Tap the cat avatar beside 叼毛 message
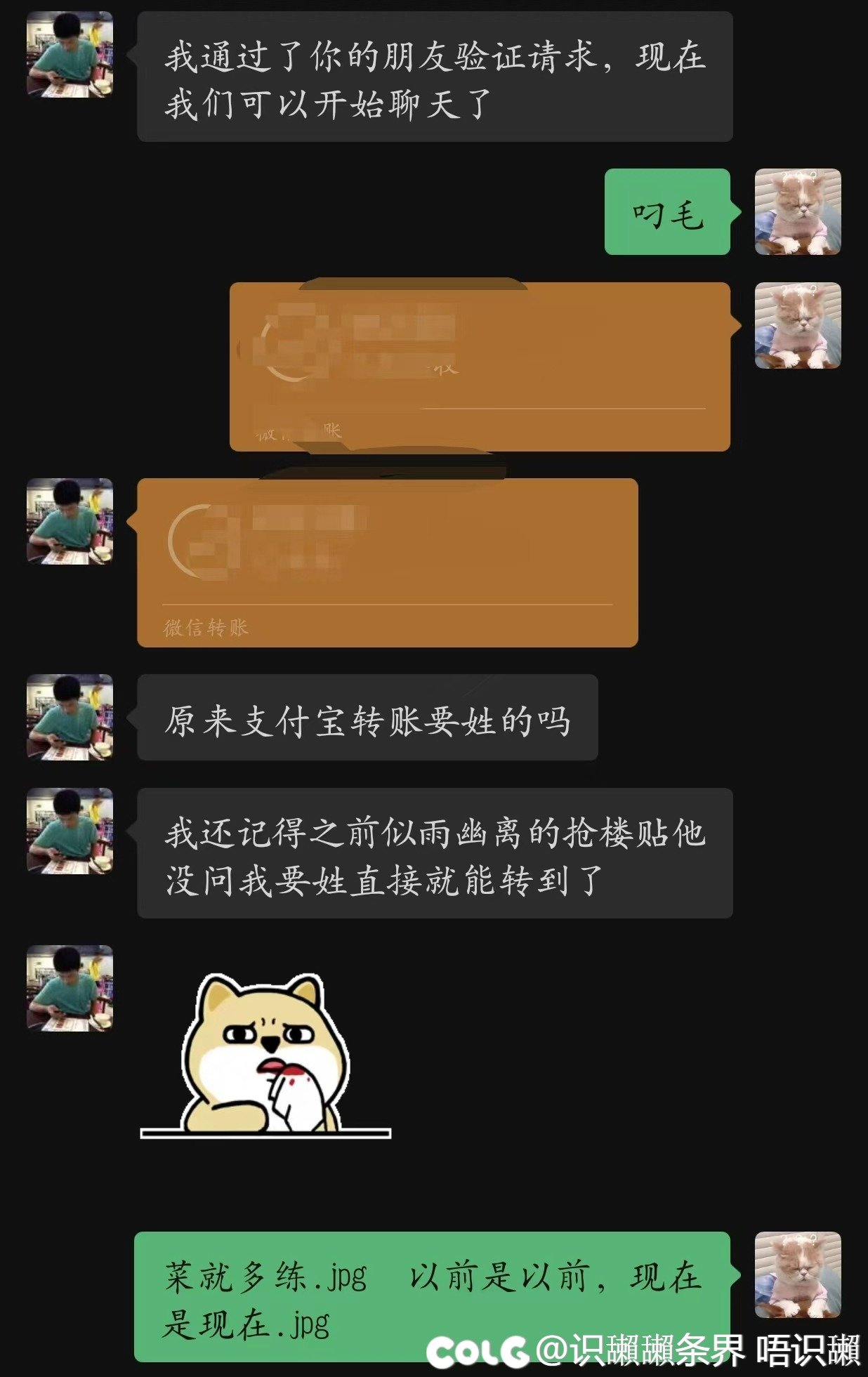 point(797,211)
